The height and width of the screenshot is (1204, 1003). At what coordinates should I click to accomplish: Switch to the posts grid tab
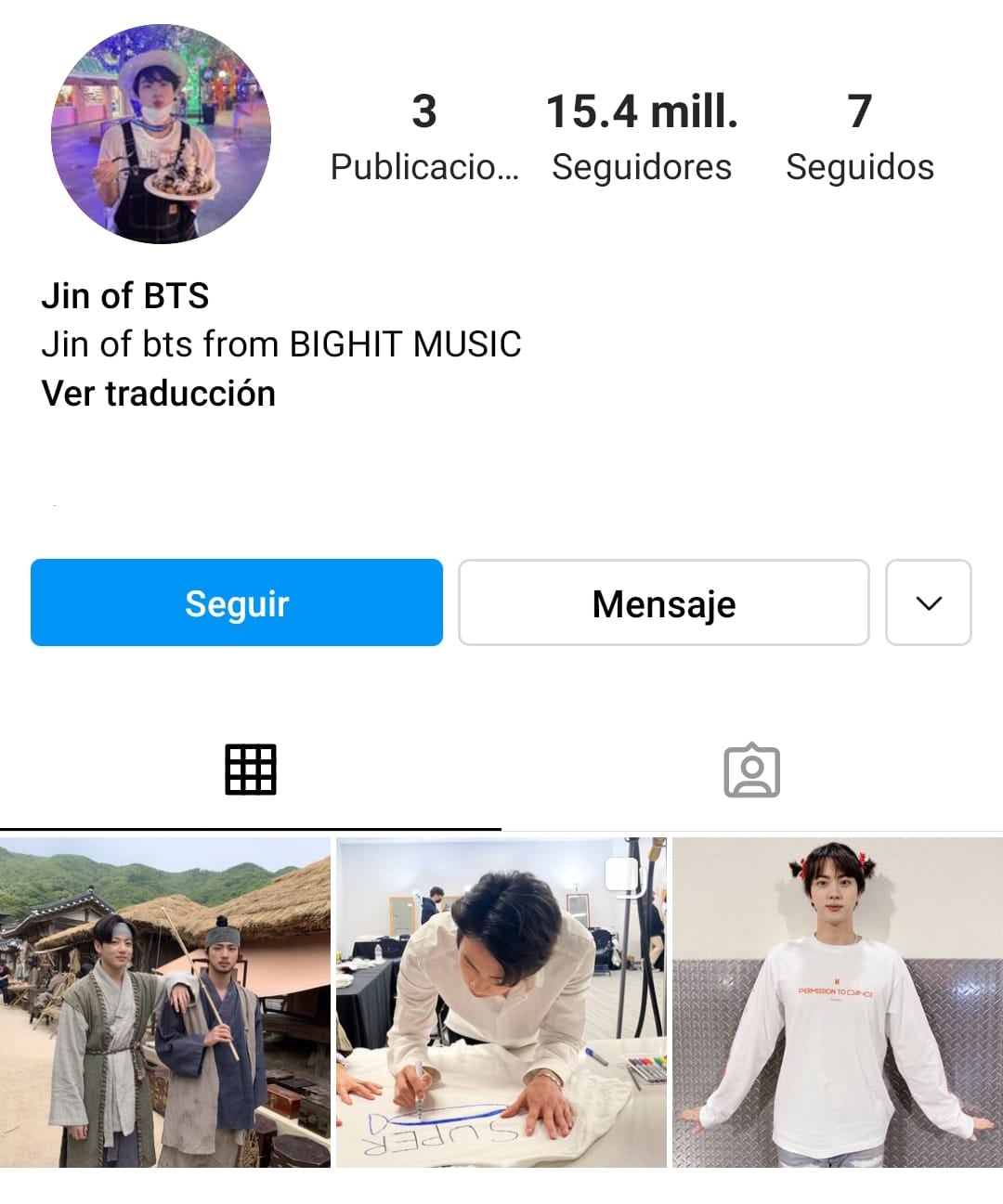251,770
